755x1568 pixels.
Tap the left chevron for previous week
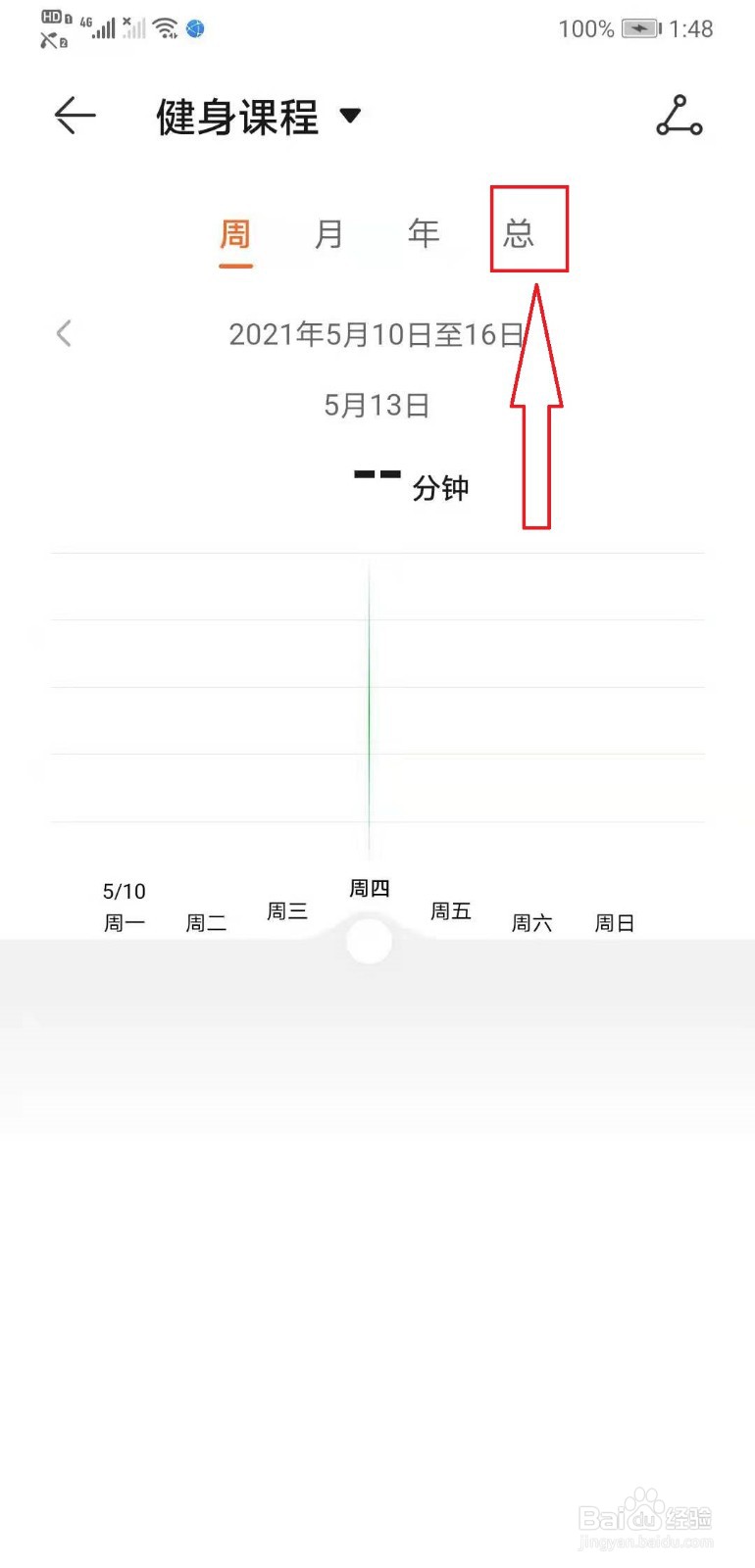(x=63, y=333)
